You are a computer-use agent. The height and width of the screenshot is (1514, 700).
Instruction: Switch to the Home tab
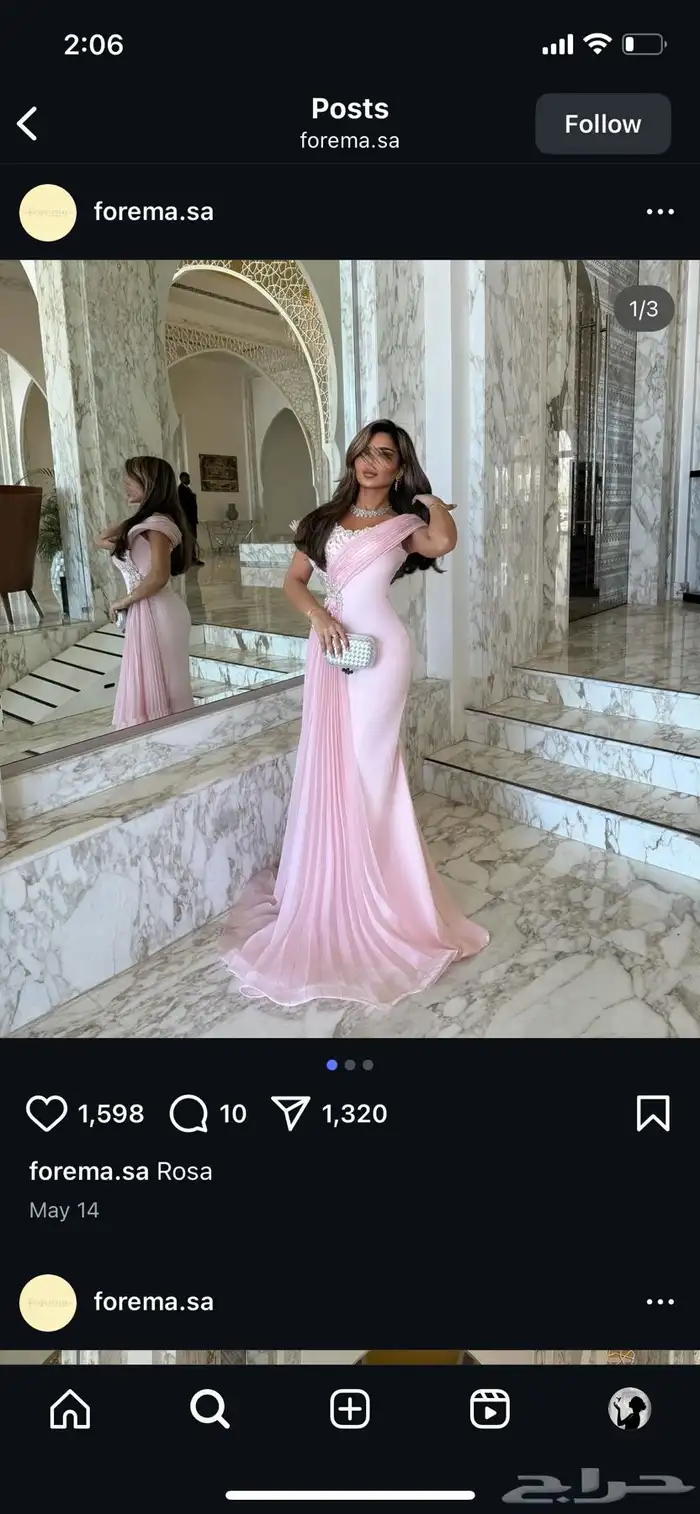[x=70, y=1409]
